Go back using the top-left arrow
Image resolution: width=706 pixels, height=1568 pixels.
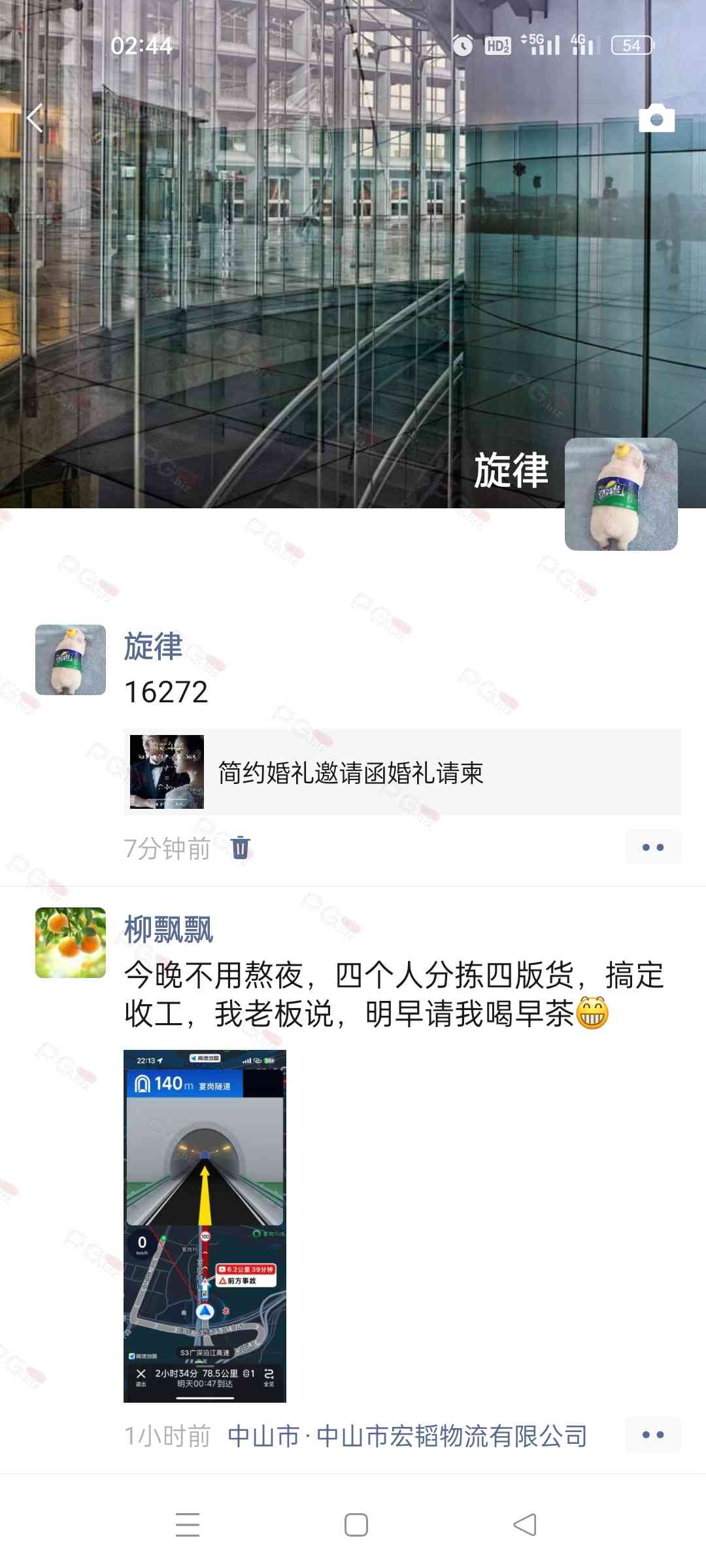pos(34,118)
